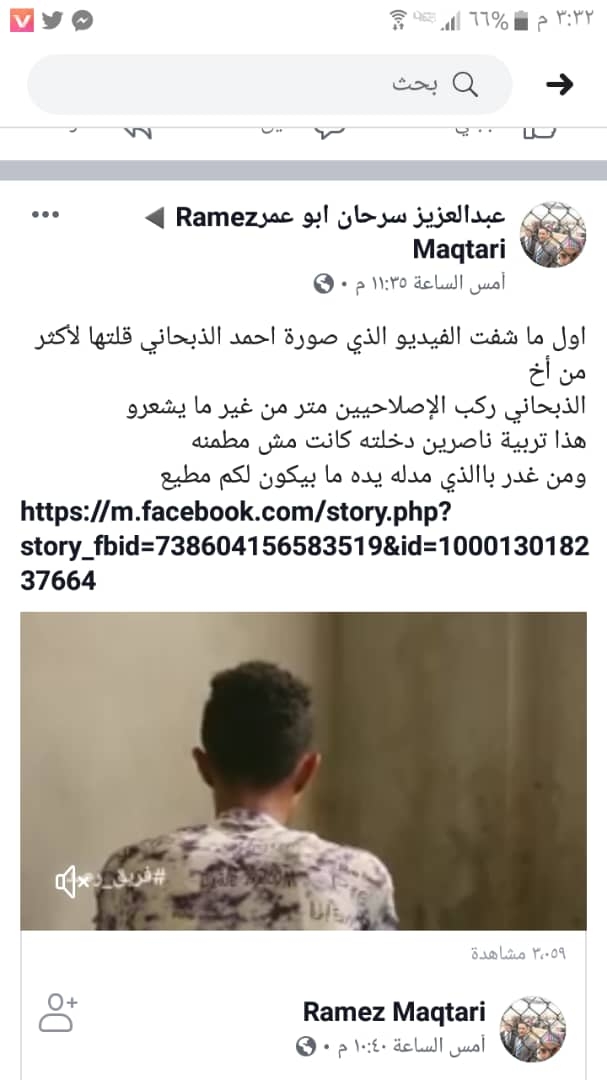Tap the back arrow beside the search bar

click(x=559, y=85)
